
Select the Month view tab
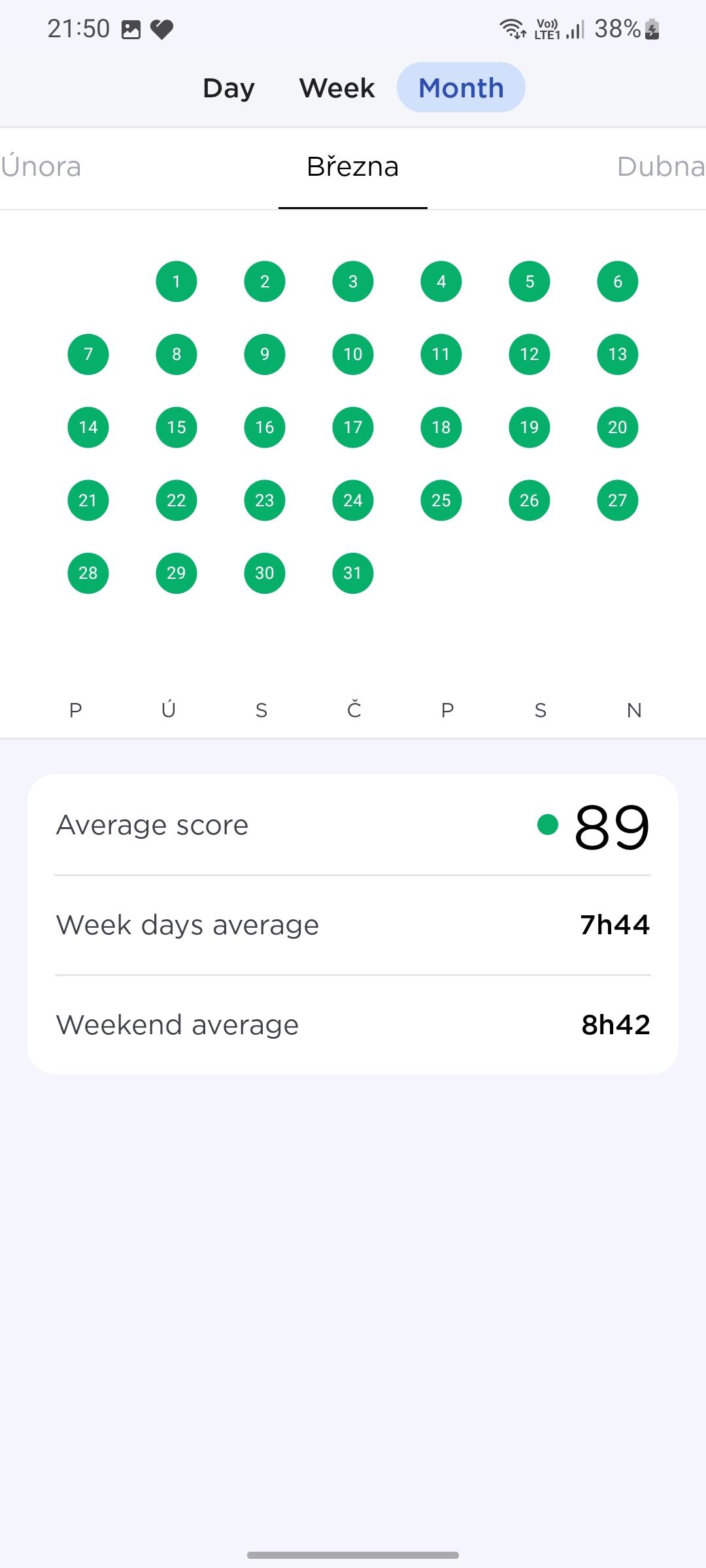coord(461,88)
